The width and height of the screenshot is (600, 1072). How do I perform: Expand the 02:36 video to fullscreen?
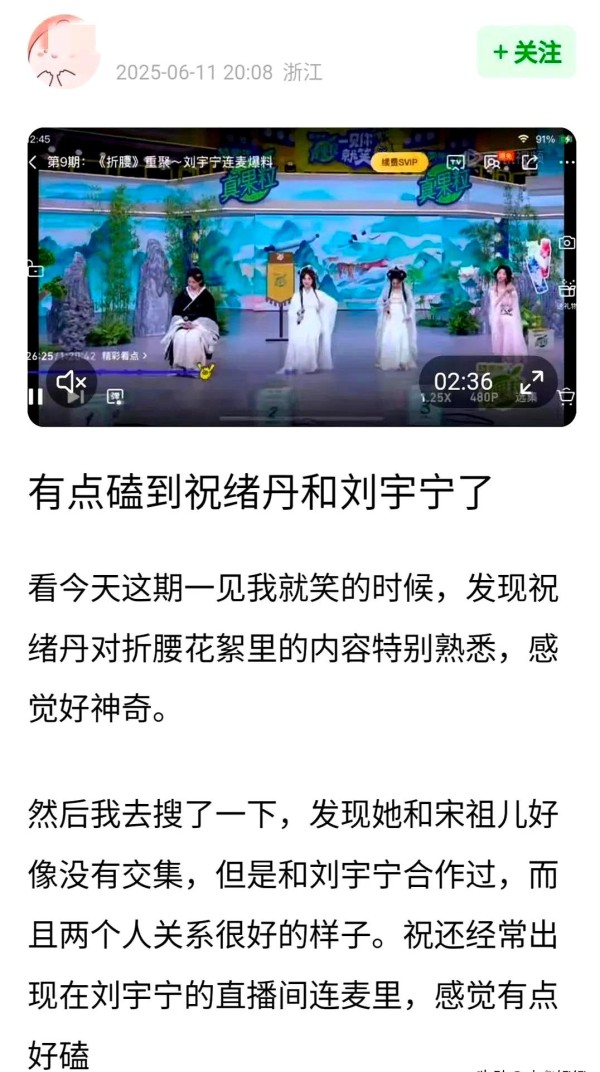531,381
